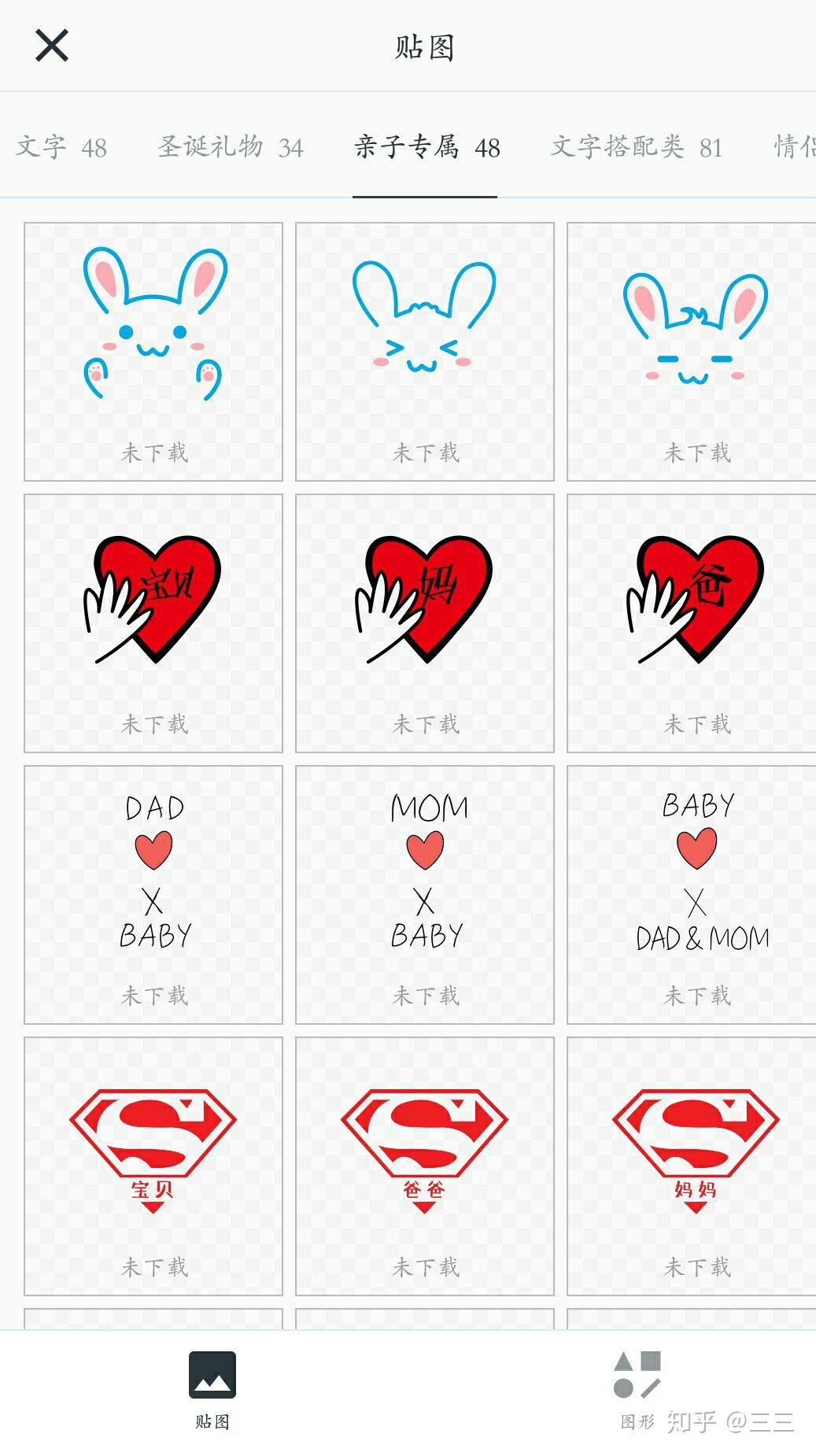Choose the squinting-eyes bunny sticker

425,352
